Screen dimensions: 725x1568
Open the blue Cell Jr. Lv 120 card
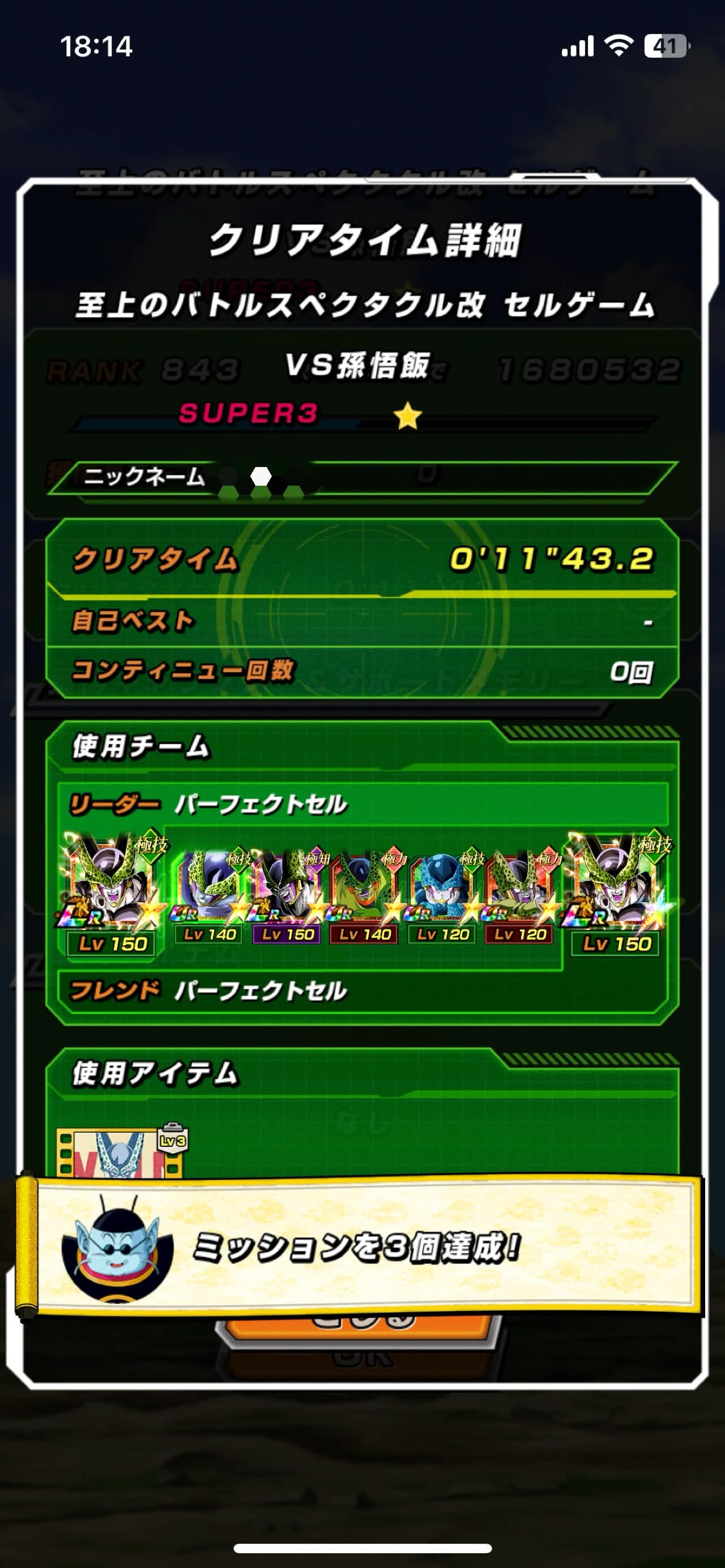(x=443, y=896)
